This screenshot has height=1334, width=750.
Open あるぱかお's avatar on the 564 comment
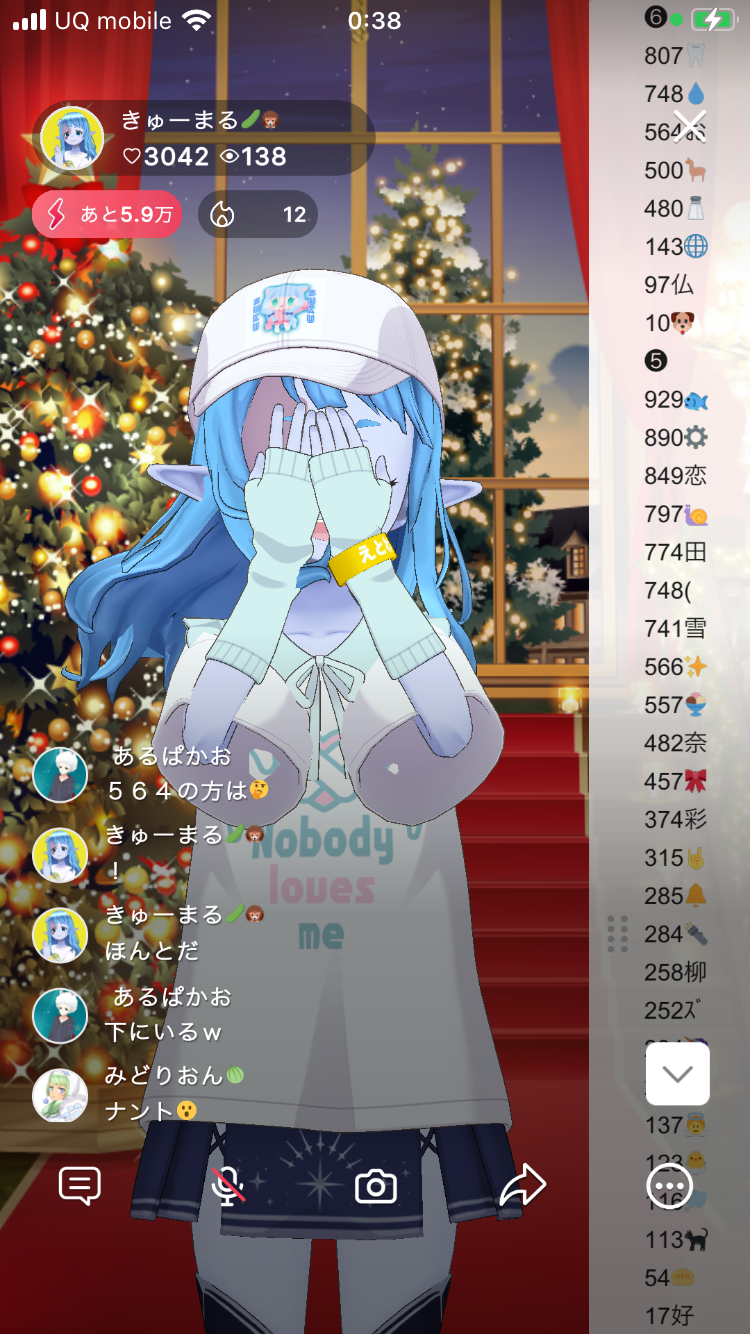click(x=60, y=774)
